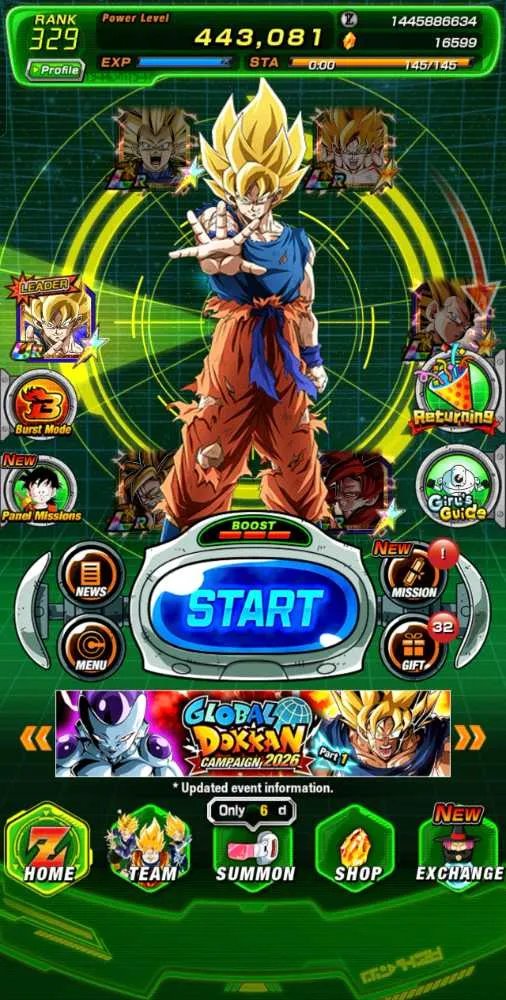The height and width of the screenshot is (1000, 506).
Task: Show next banner with right arrows
Action: click(470, 738)
